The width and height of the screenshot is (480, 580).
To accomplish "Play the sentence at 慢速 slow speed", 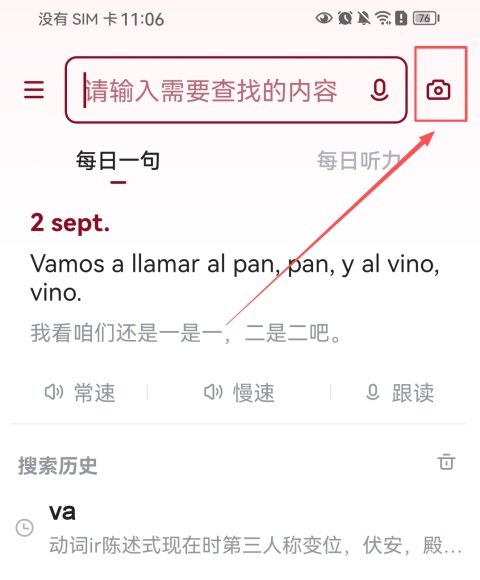I will (239, 392).
